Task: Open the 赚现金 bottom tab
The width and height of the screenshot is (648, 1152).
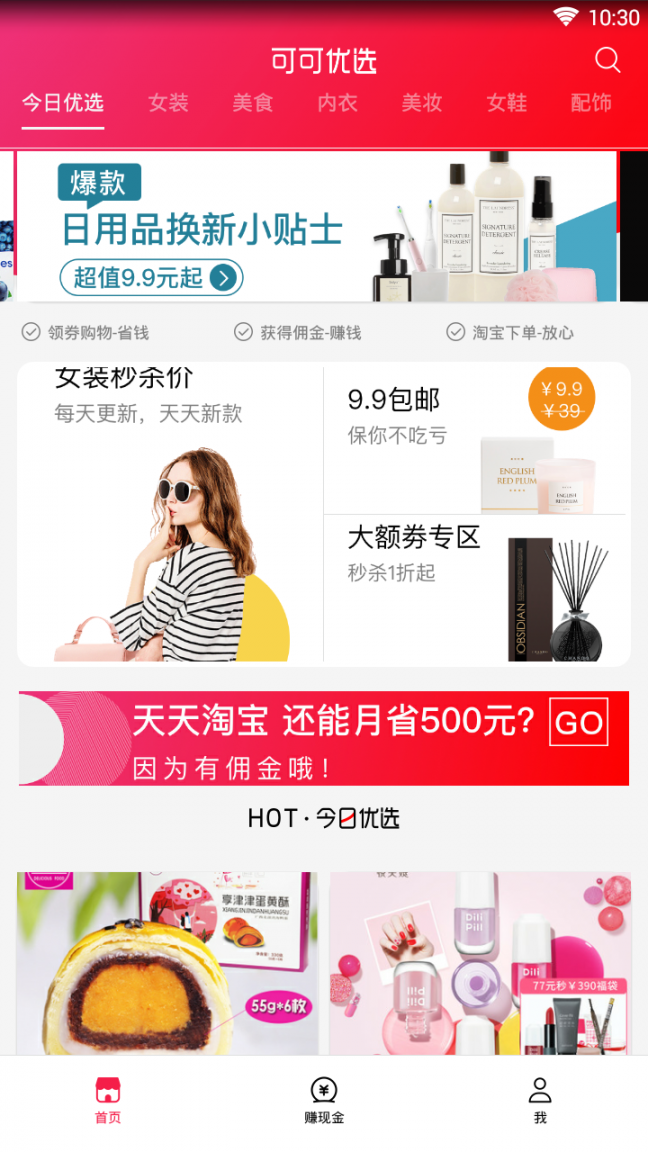Action: coord(324,1100)
